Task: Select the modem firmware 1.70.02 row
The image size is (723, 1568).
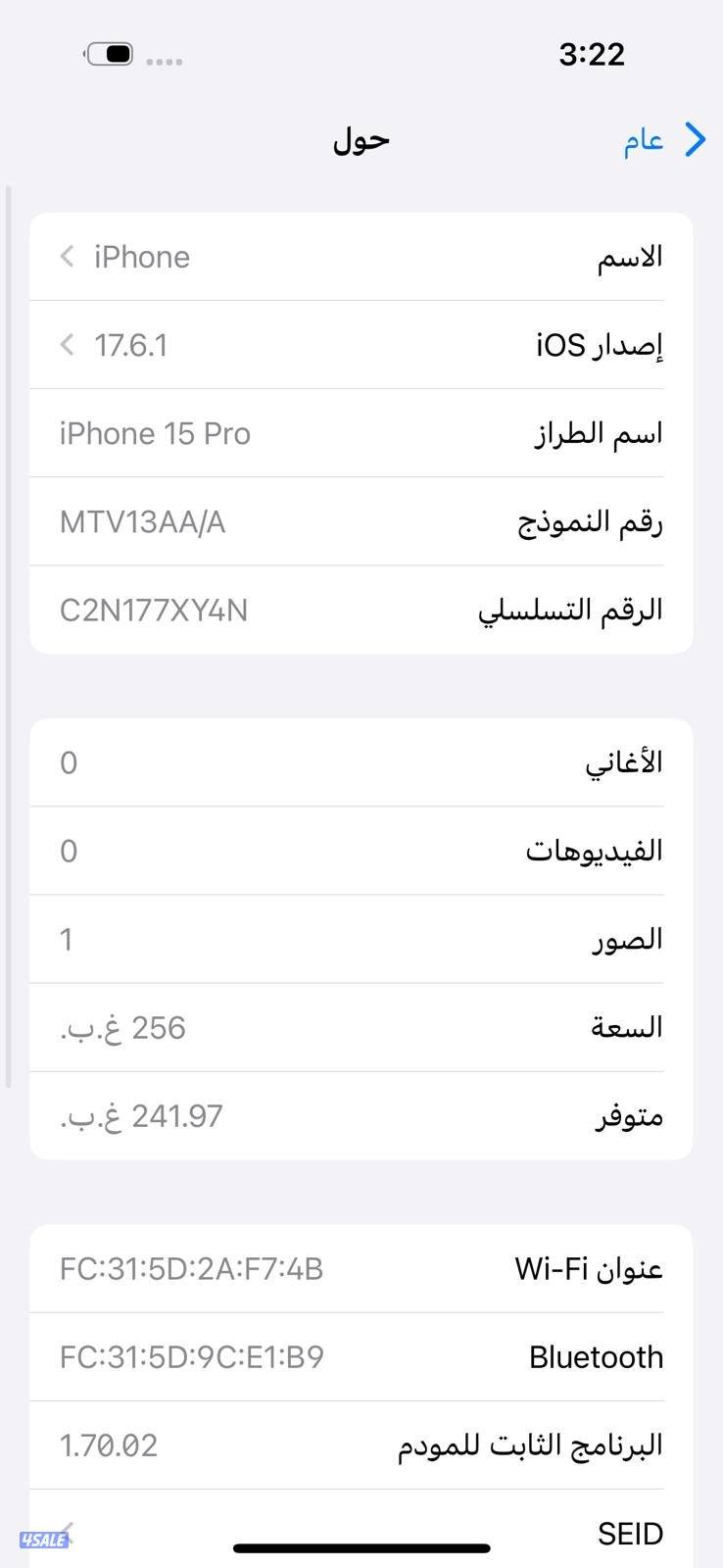Action: (x=361, y=1445)
